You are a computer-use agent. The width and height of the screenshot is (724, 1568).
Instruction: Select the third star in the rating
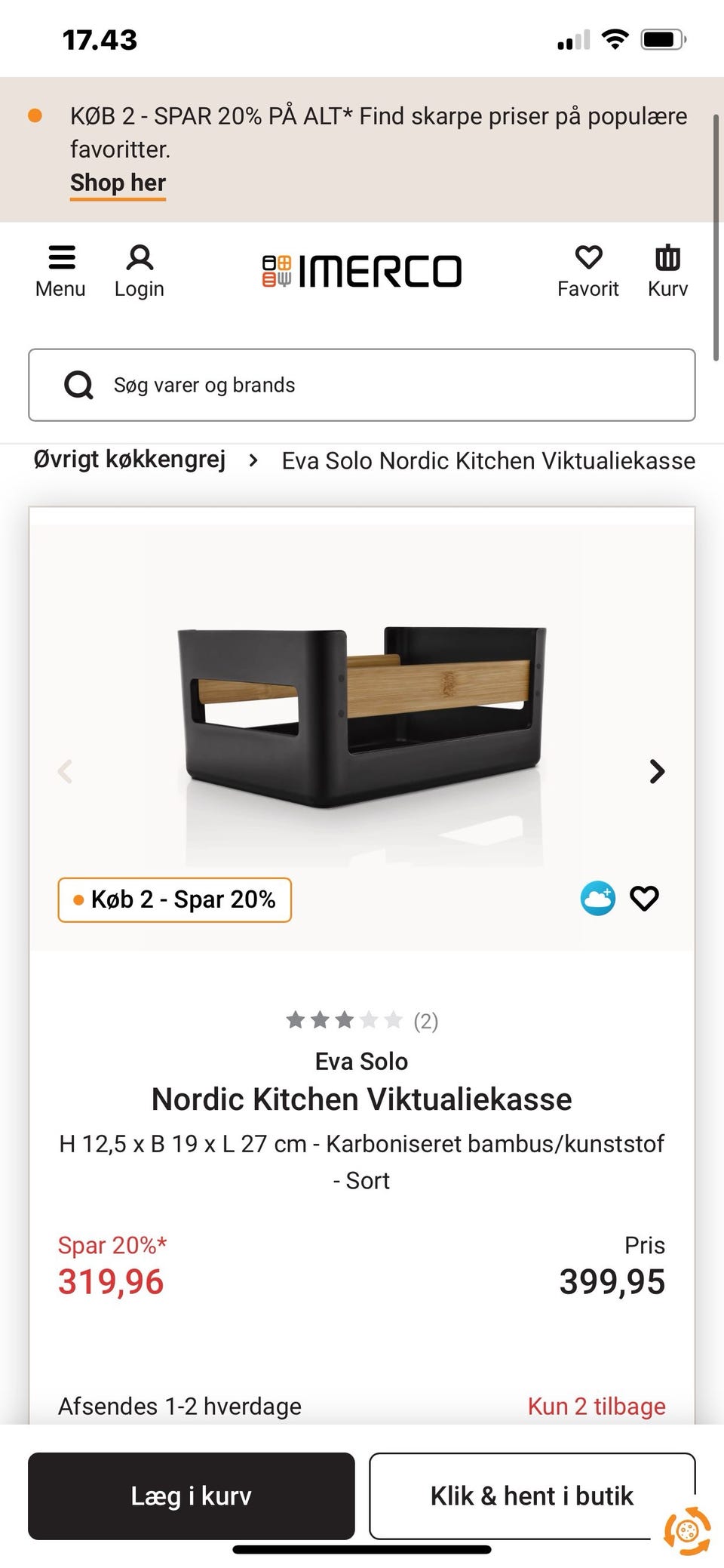click(342, 1019)
